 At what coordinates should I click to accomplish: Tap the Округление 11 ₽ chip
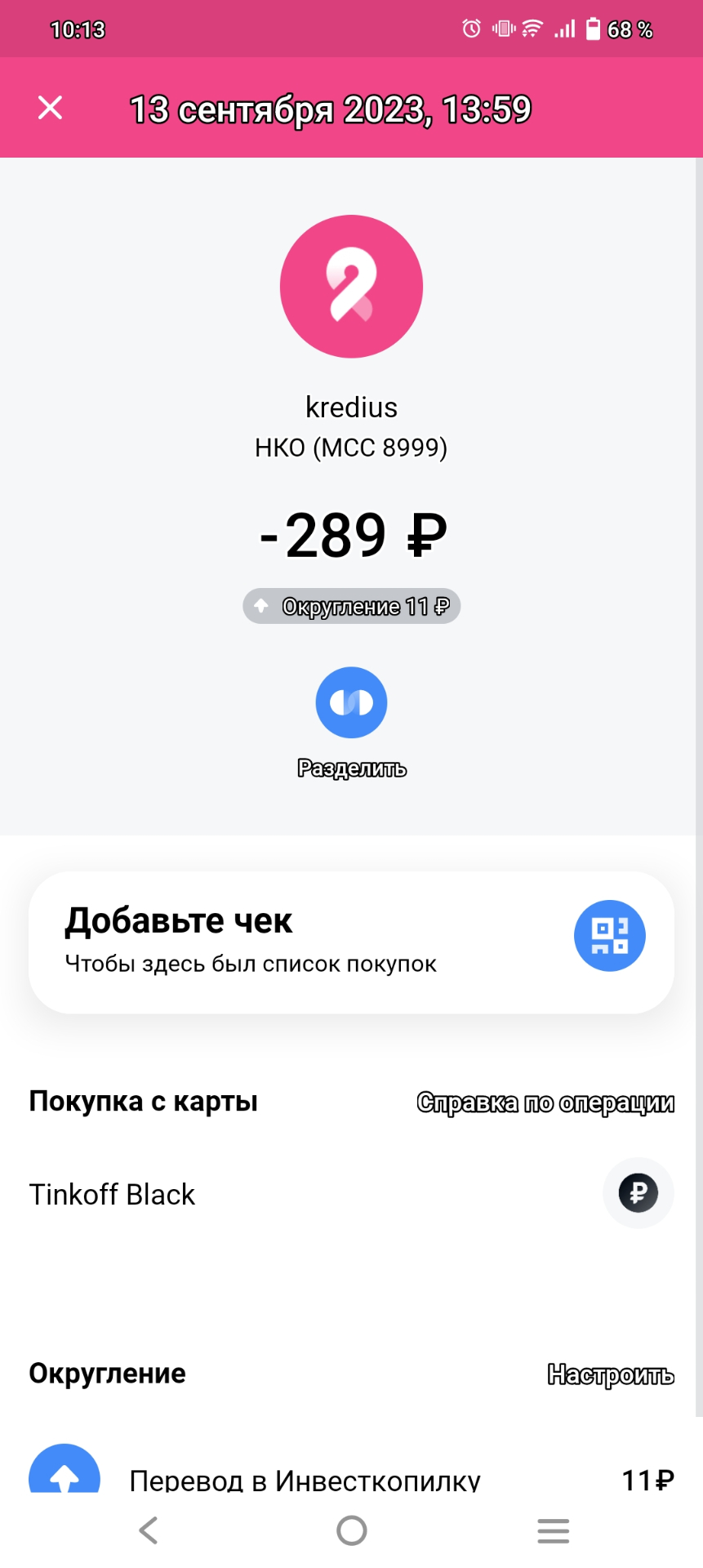click(x=351, y=606)
